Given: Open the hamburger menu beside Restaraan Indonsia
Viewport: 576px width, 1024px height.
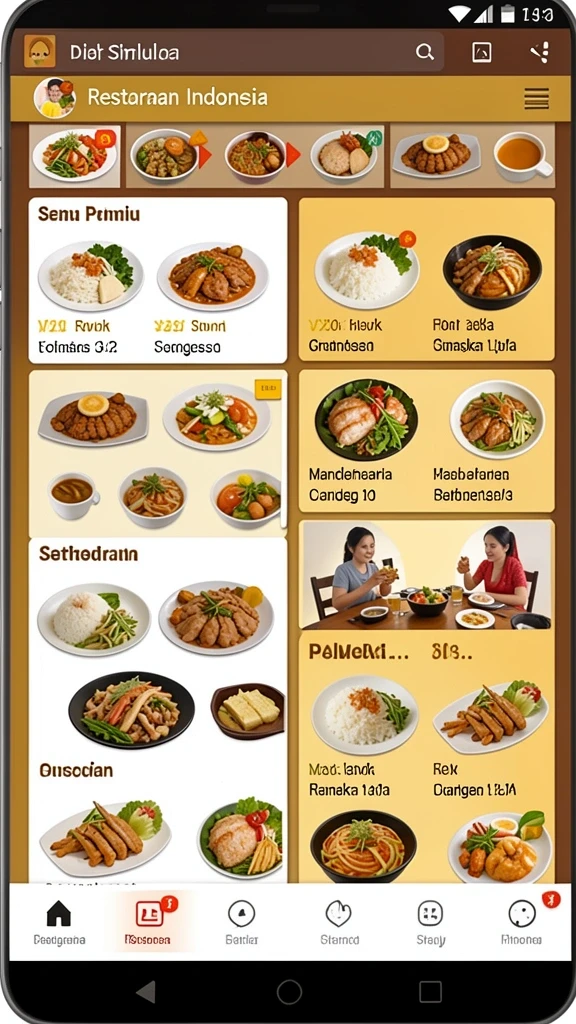Looking at the screenshot, I should pos(536,98).
